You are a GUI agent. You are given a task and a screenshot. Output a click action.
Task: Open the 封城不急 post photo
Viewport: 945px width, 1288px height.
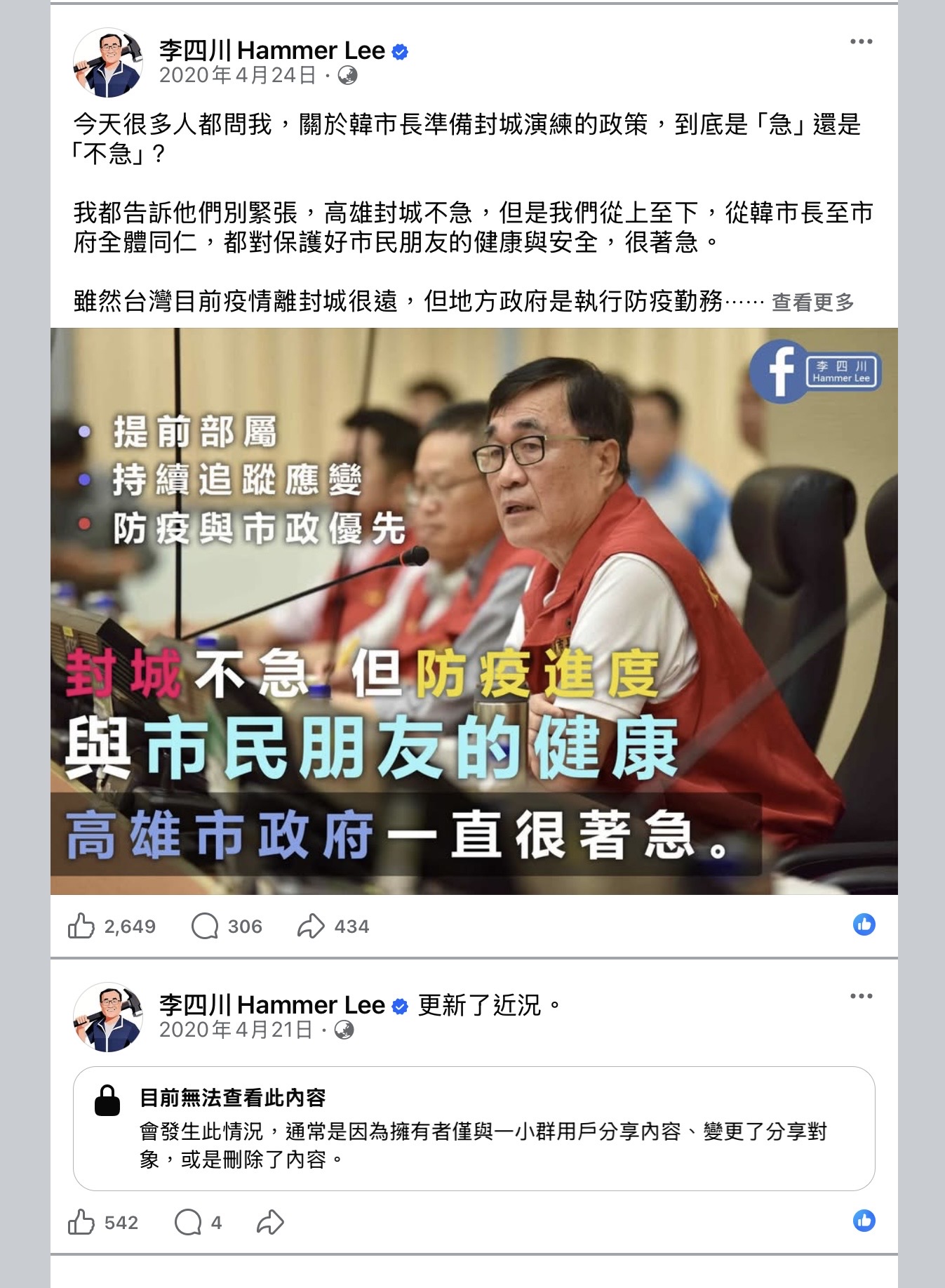coord(474,611)
